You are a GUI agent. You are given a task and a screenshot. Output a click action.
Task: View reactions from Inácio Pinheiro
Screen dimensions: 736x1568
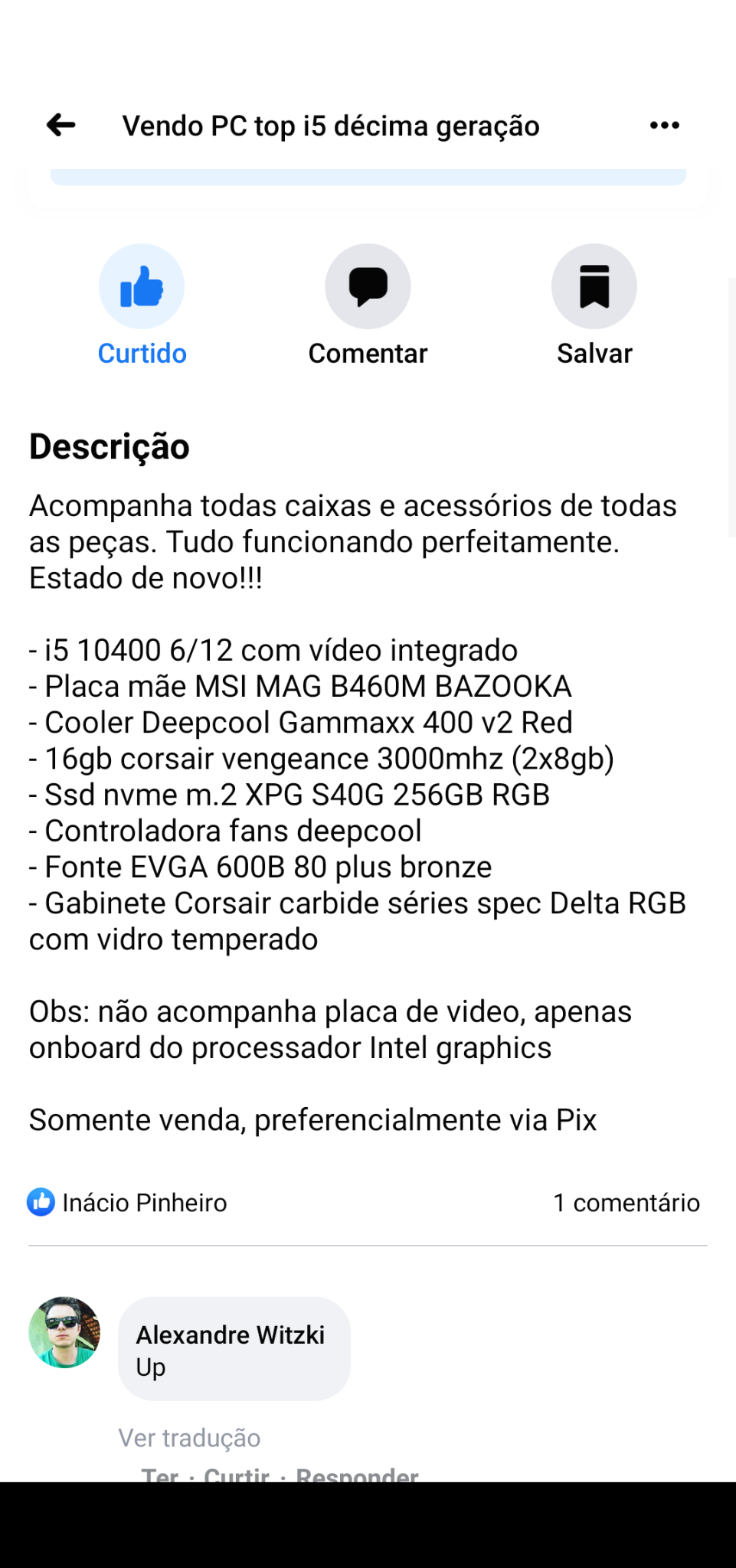(x=127, y=1202)
